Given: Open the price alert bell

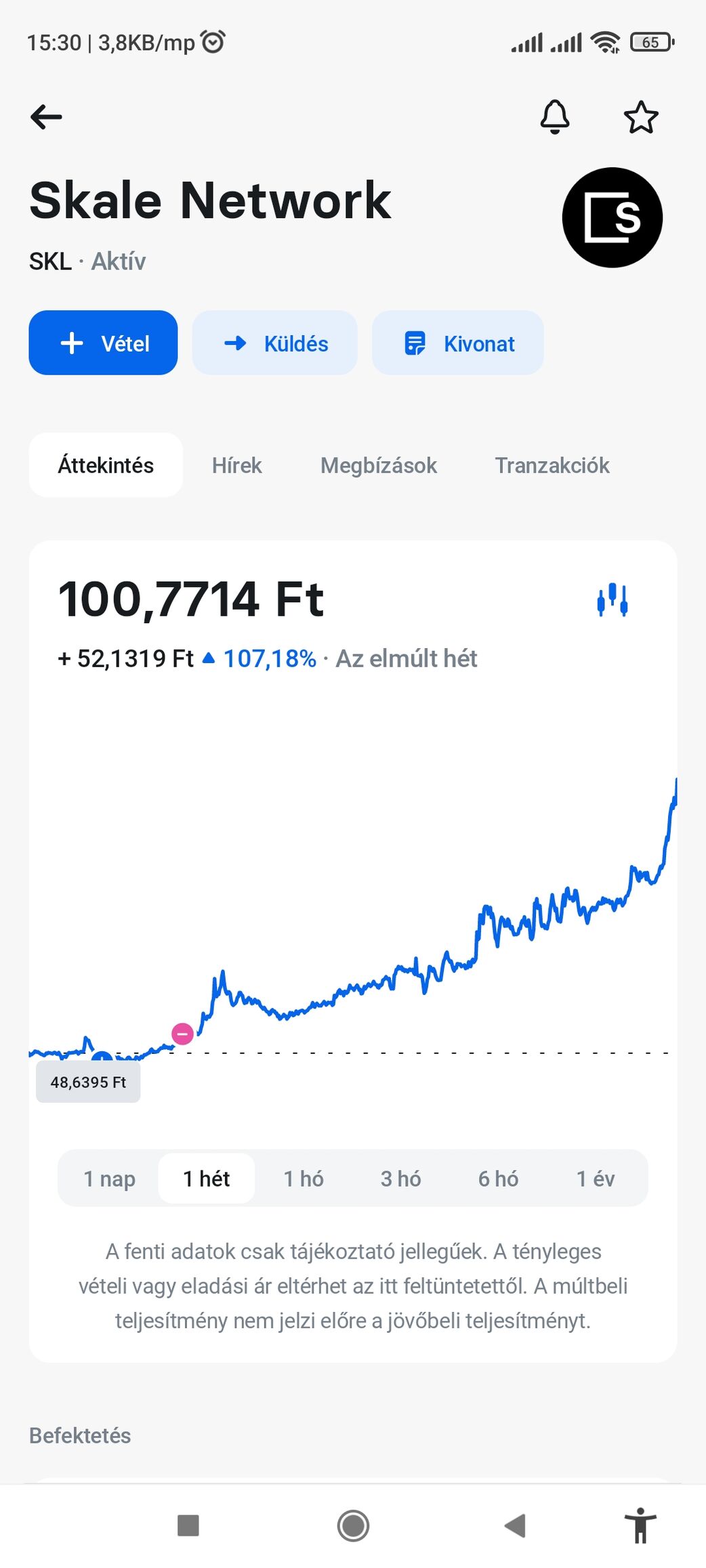Looking at the screenshot, I should point(554,117).
